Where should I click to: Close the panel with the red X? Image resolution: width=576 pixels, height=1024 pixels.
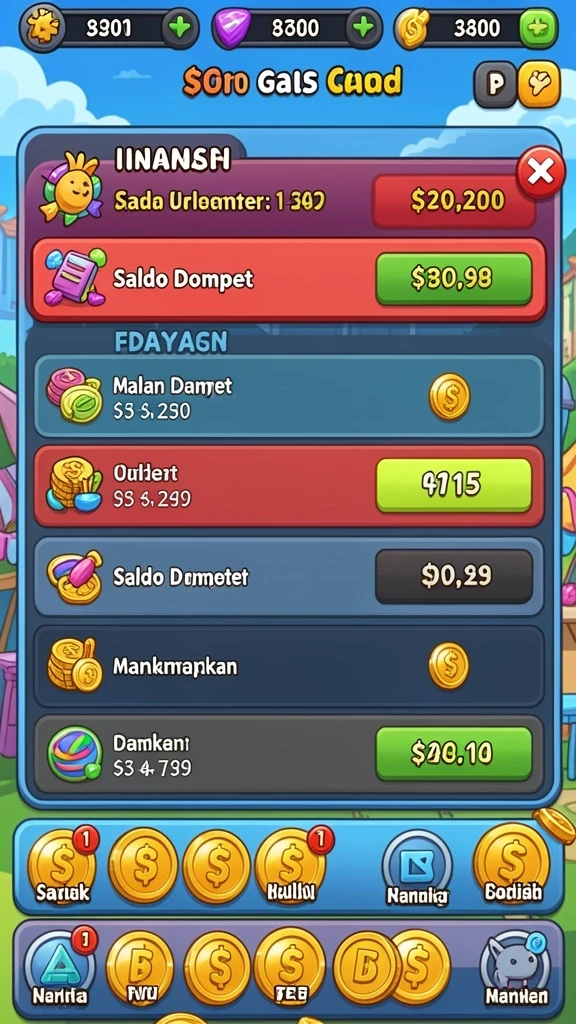pos(540,172)
